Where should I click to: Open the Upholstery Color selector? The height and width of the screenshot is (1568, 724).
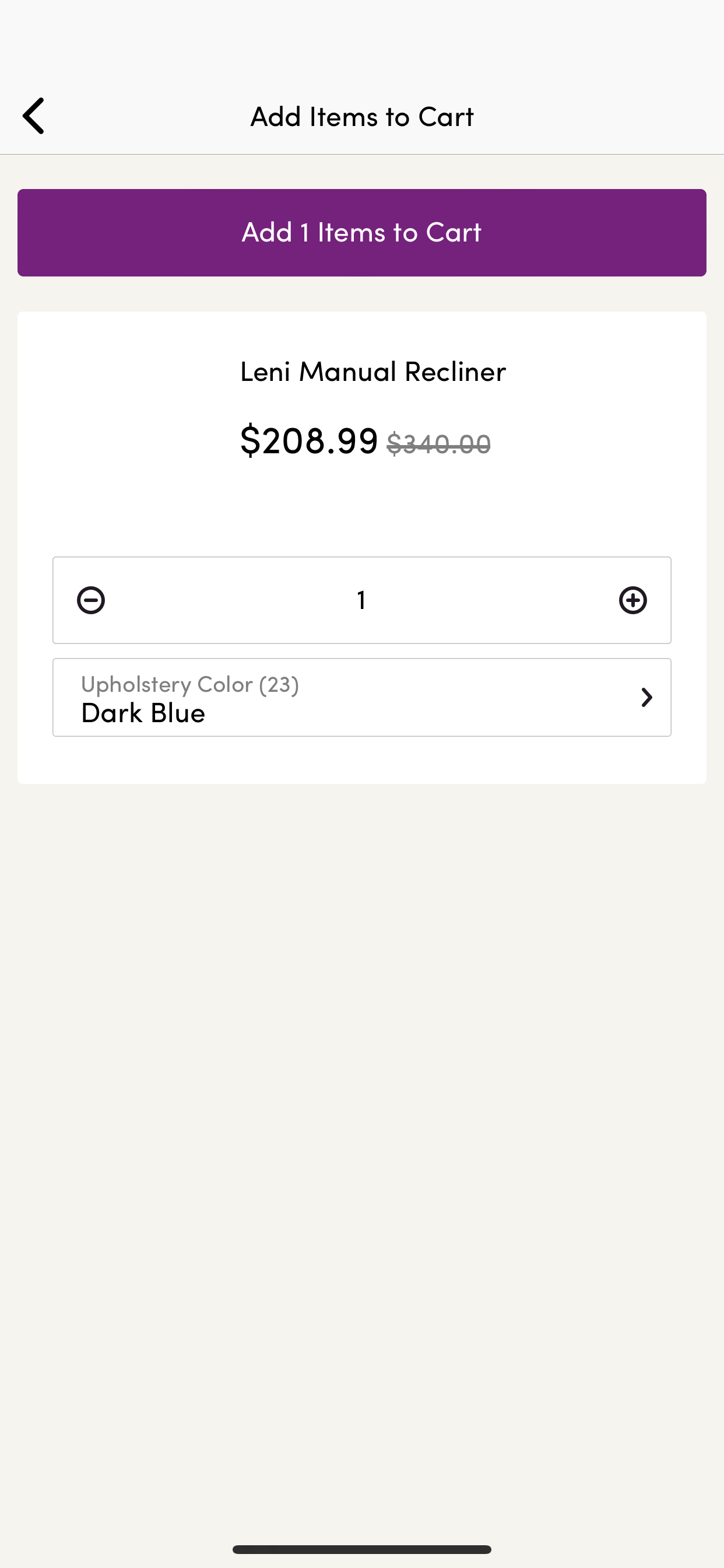[362, 698]
